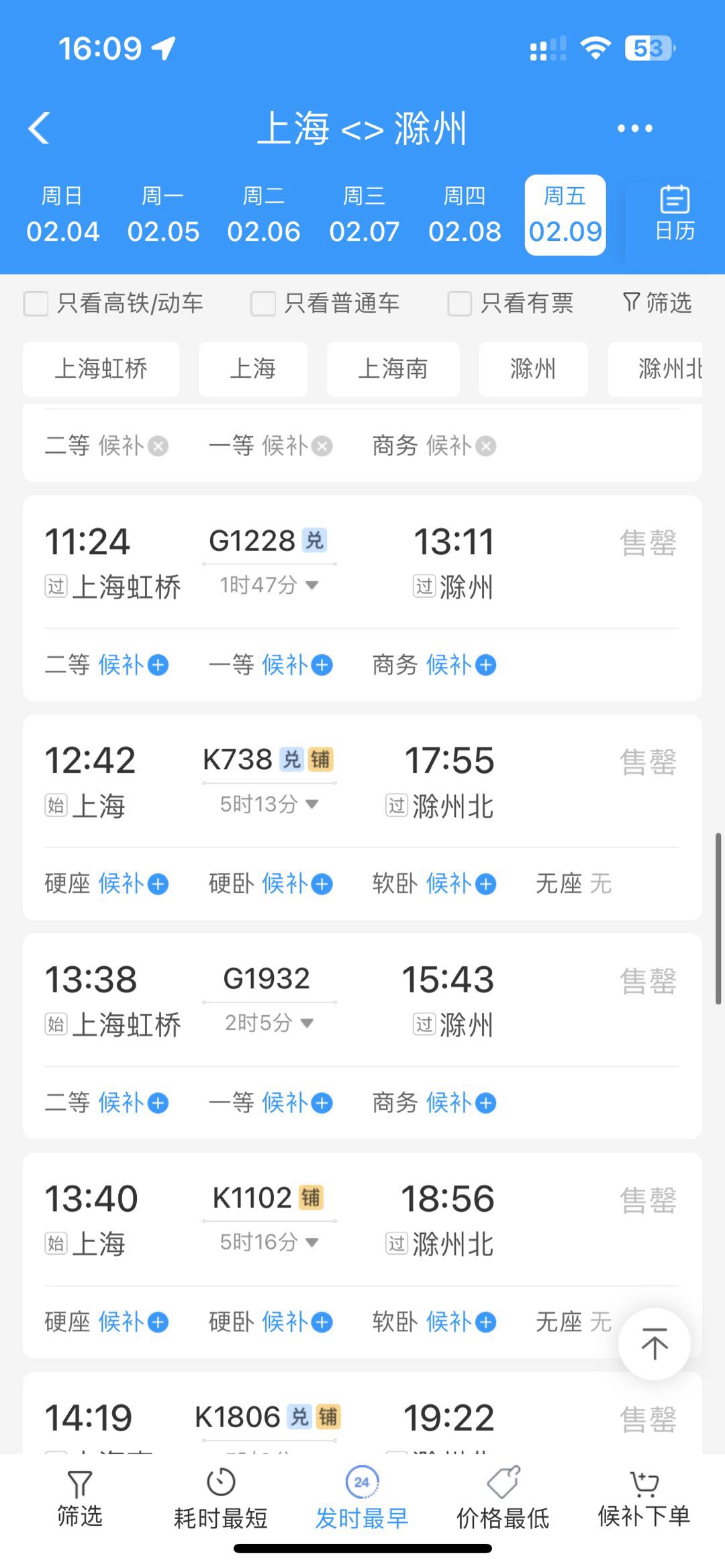The height and width of the screenshot is (1568, 725).
Task: Open train G1228 card
Action: point(362,598)
